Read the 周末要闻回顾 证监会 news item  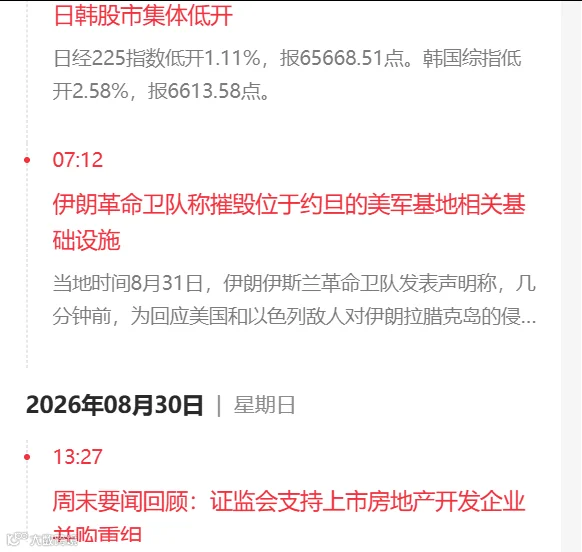coord(289,517)
